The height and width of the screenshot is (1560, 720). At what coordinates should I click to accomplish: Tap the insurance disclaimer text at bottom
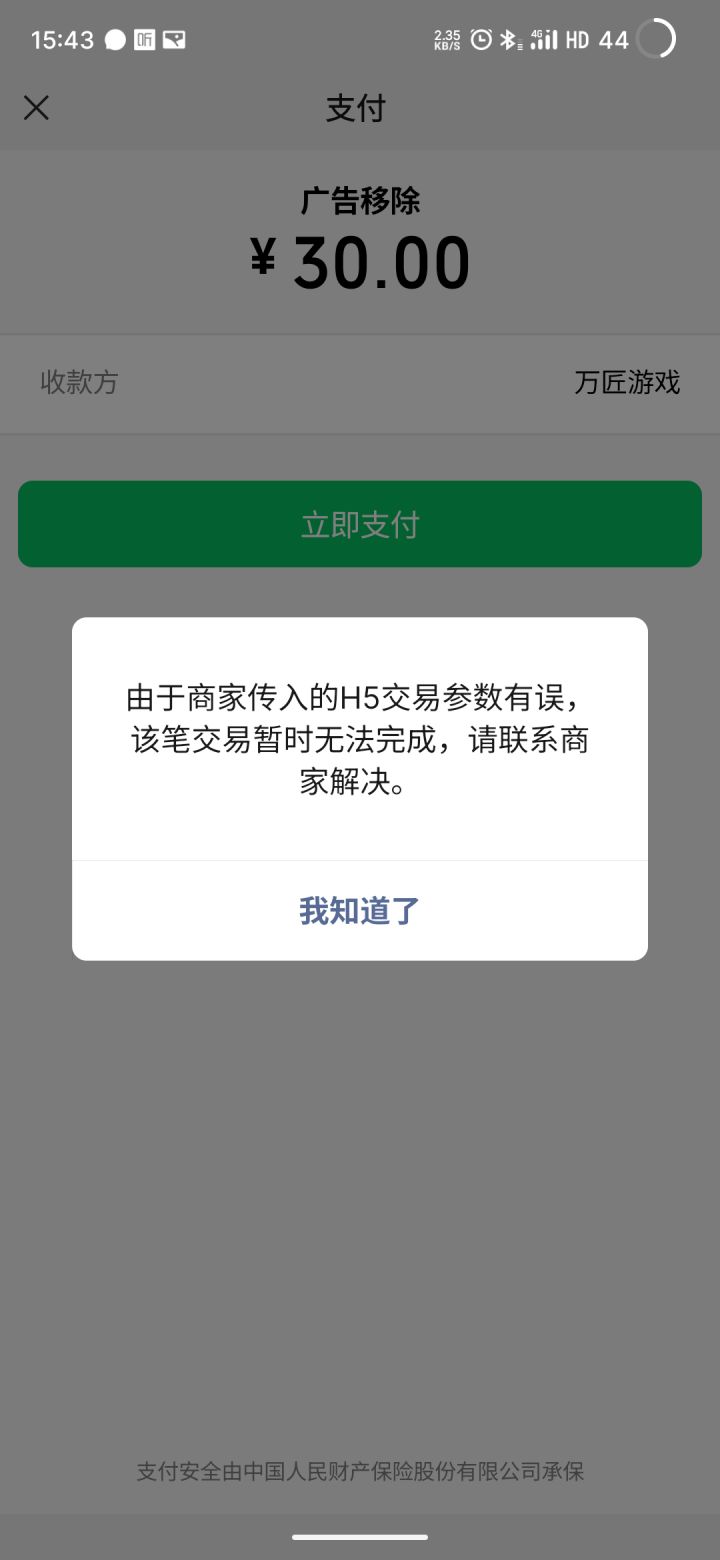coord(359,1472)
